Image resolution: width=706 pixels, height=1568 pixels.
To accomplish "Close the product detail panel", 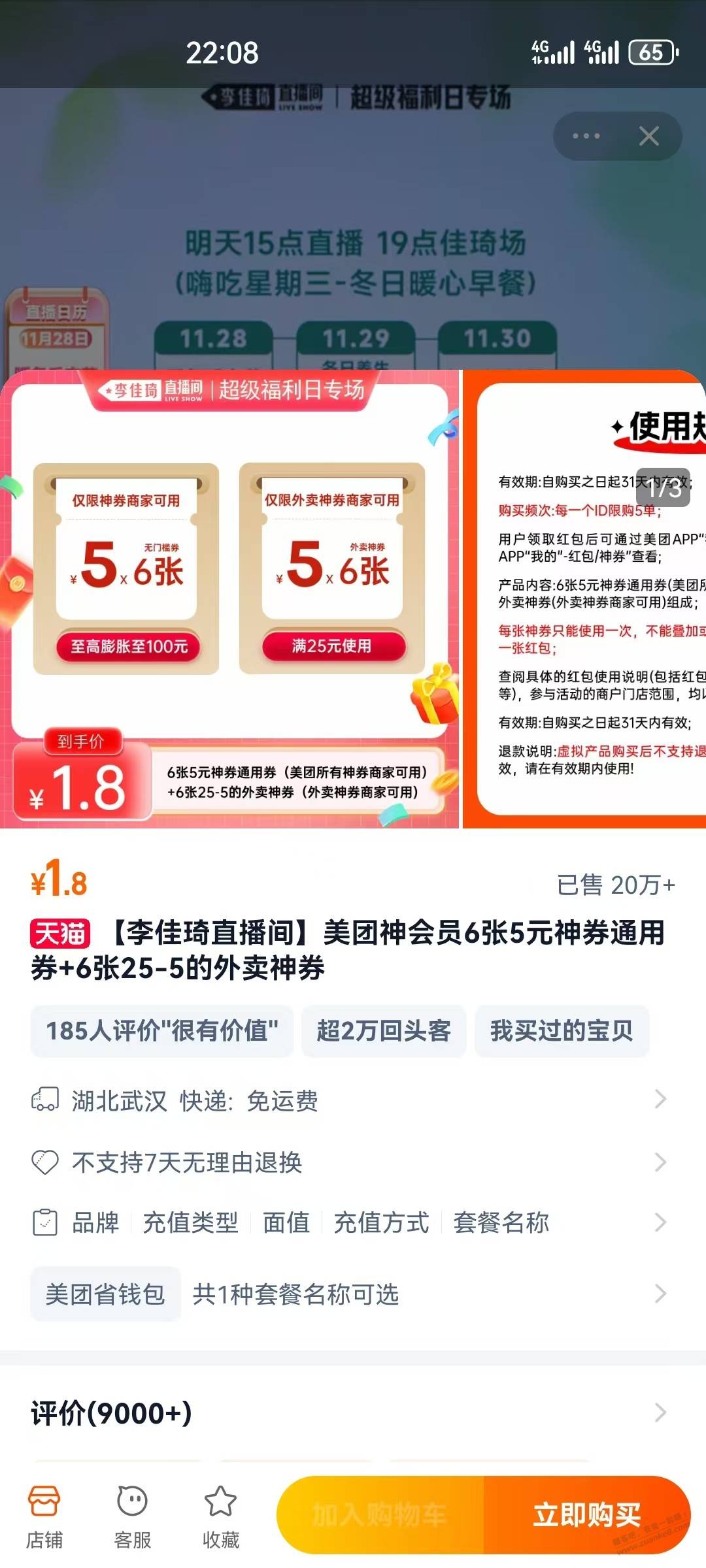I will click(x=648, y=136).
